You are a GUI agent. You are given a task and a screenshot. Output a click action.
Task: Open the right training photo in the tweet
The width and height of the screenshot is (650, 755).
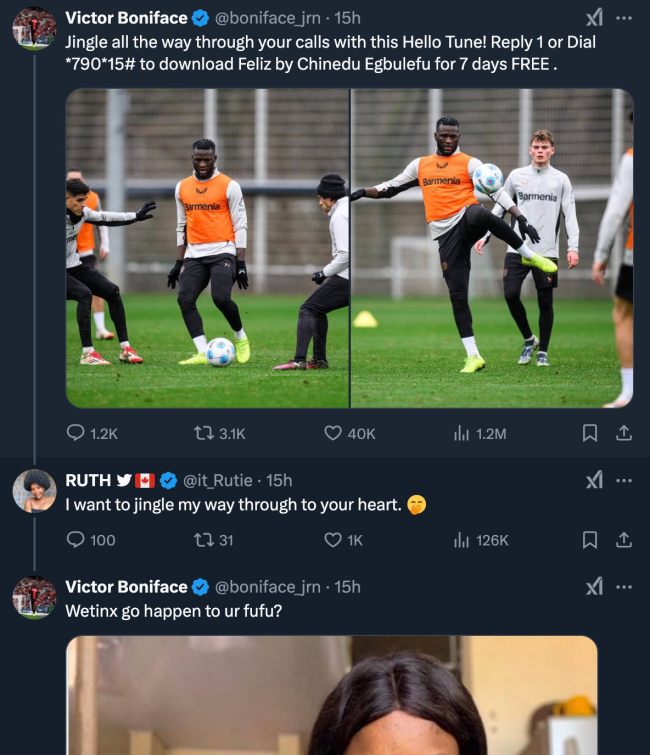(x=492, y=248)
